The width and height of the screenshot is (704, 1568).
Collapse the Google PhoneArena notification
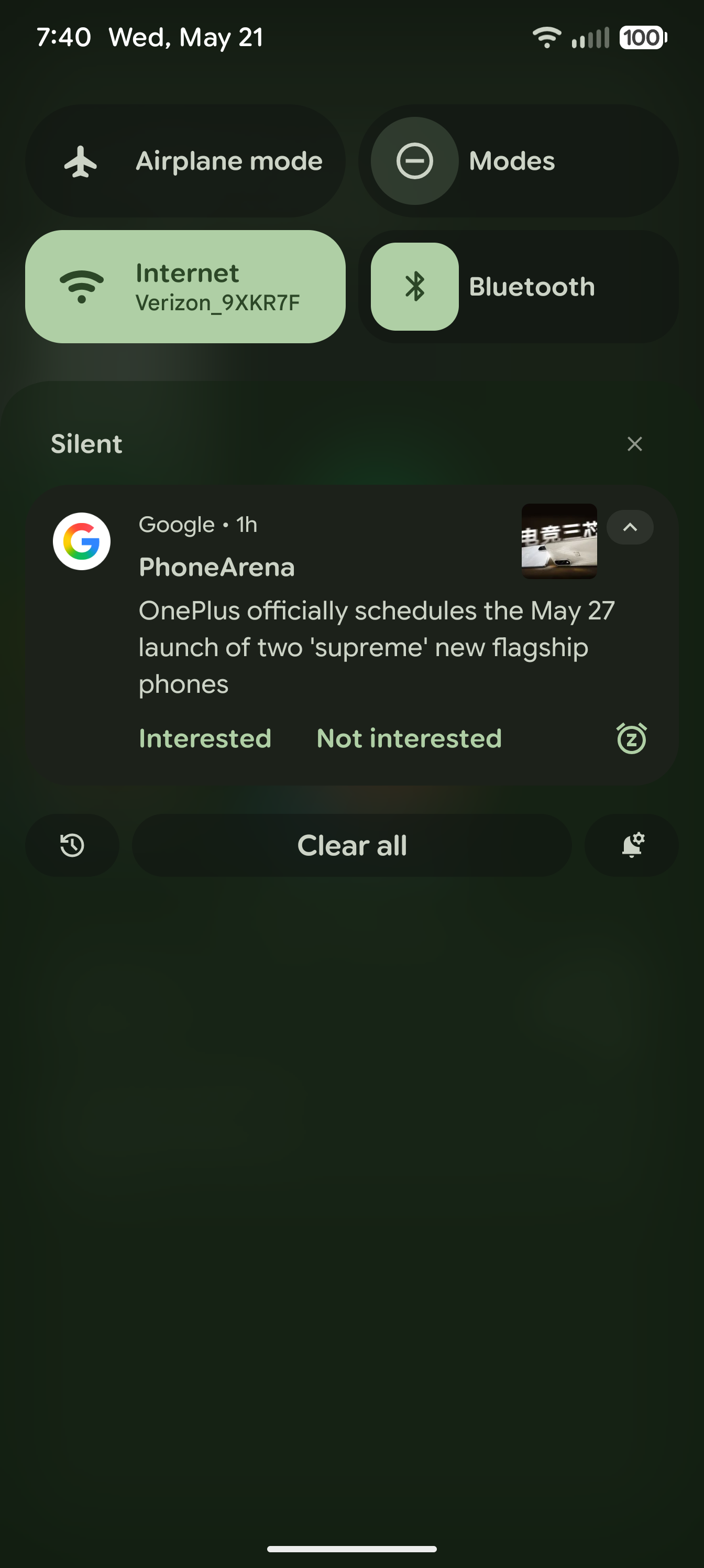click(x=630, y=527)
